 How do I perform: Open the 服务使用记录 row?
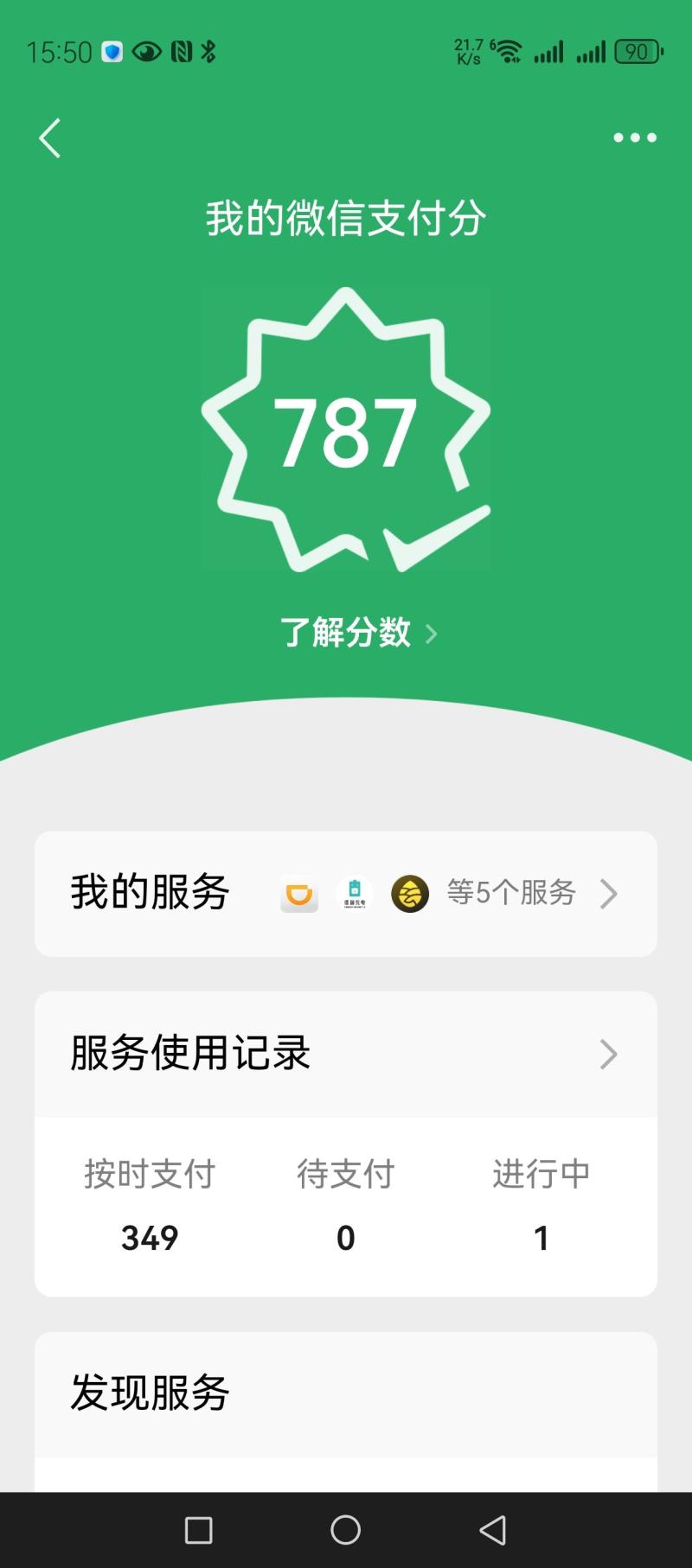click(x=346, y=1054)
